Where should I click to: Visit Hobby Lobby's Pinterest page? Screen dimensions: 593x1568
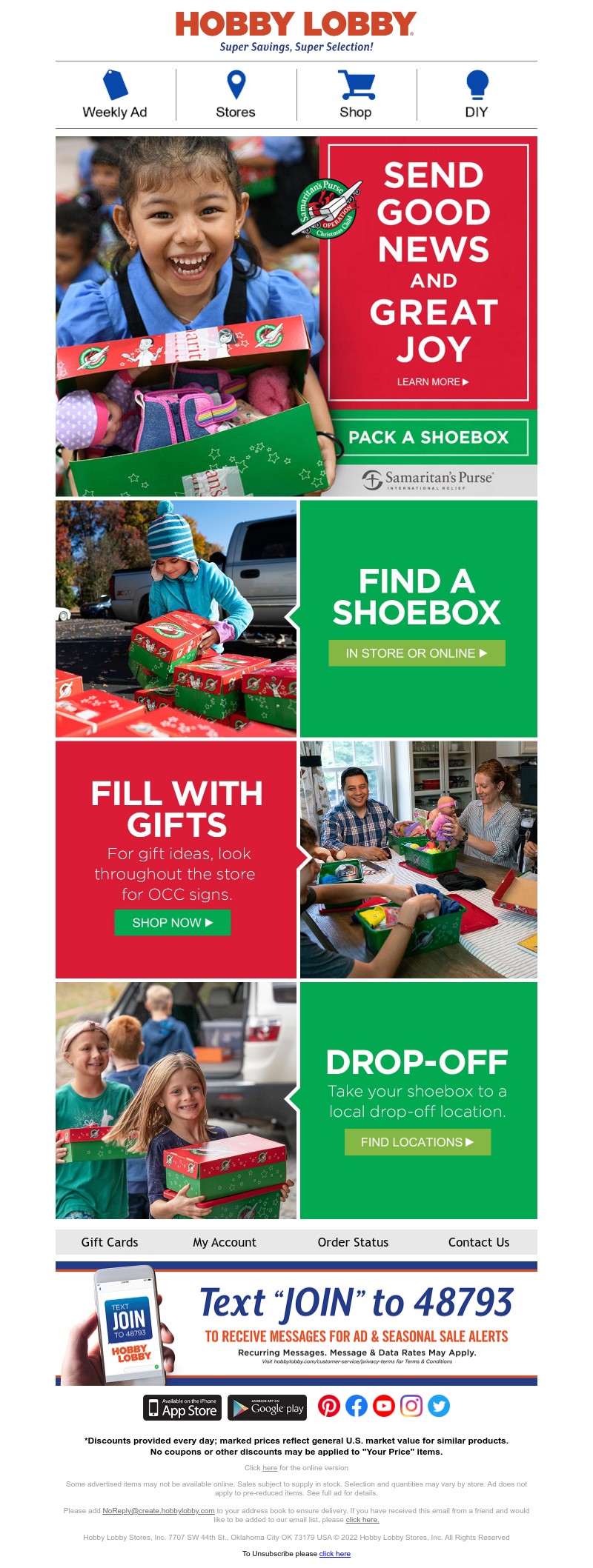(329, 1406)
